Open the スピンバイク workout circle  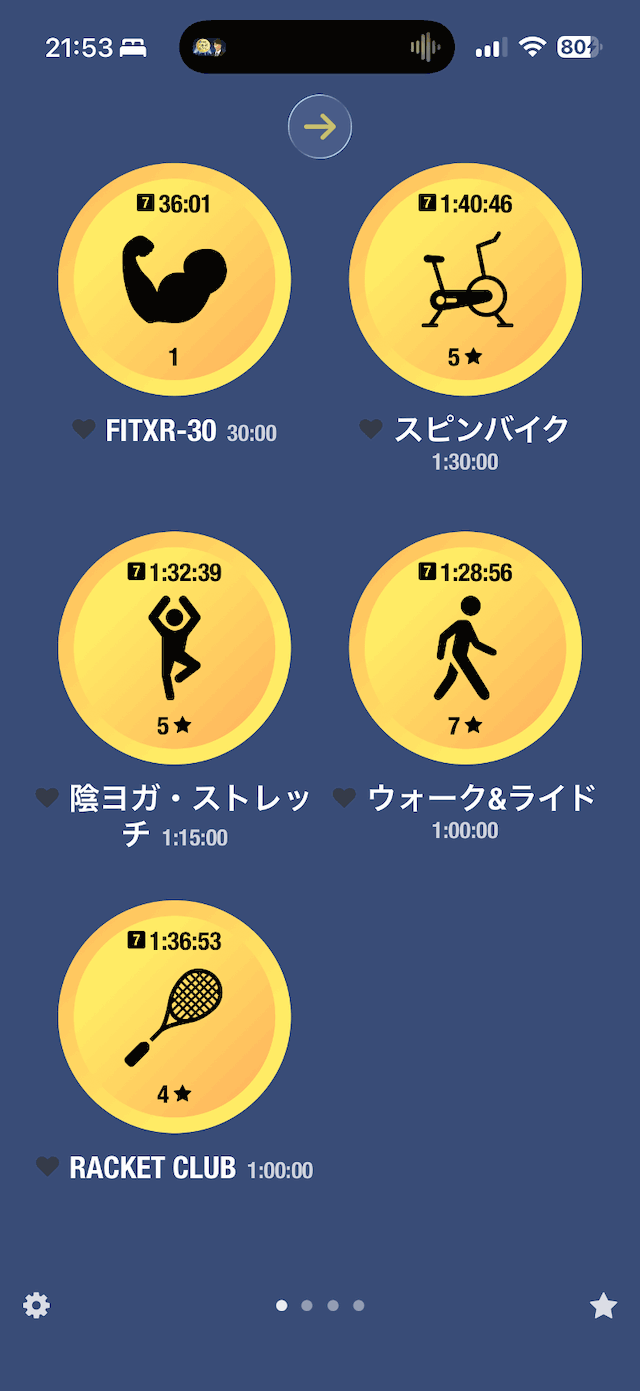pyautogui.click(x=465, y=279)
